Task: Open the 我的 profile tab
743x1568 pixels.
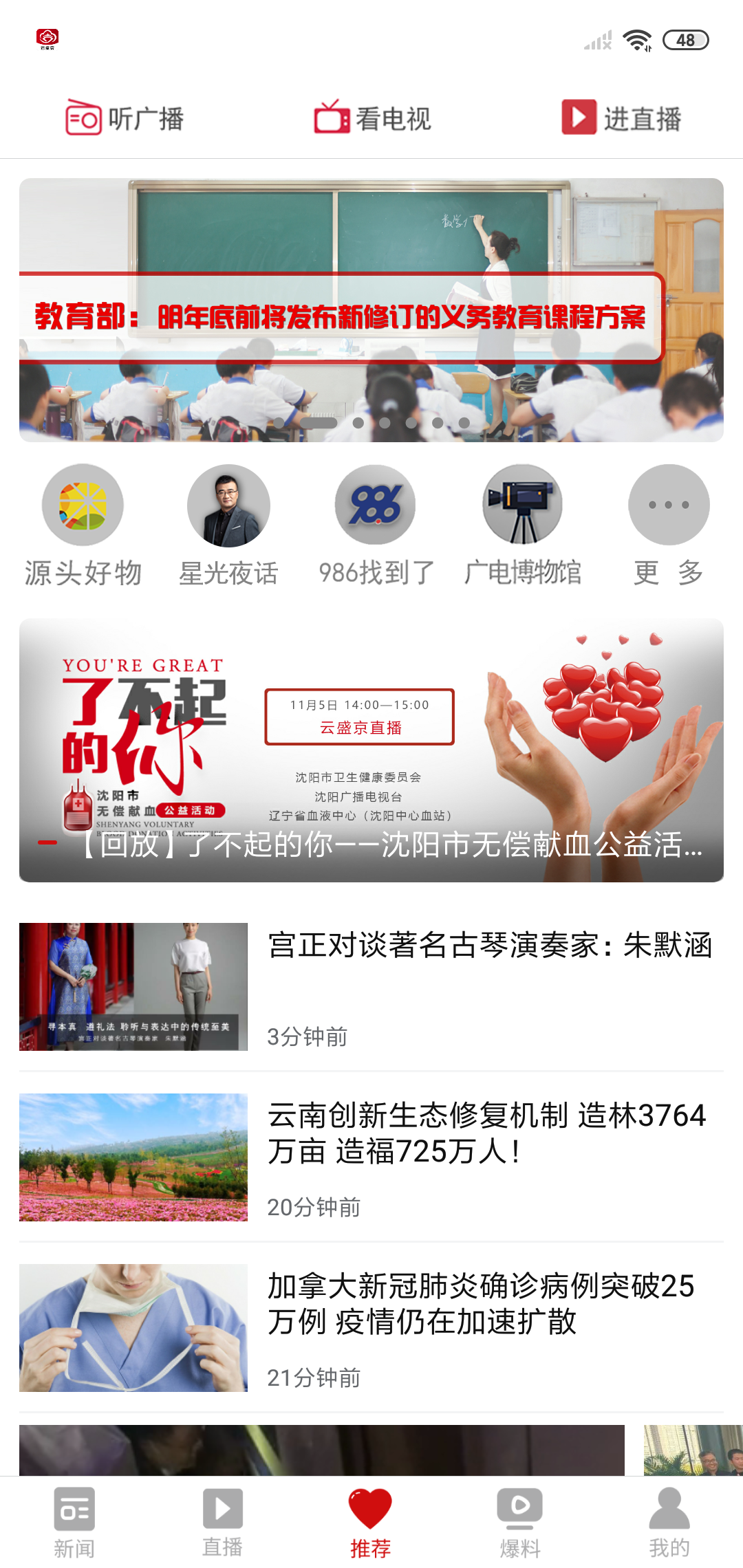Action: (669, 1523)
